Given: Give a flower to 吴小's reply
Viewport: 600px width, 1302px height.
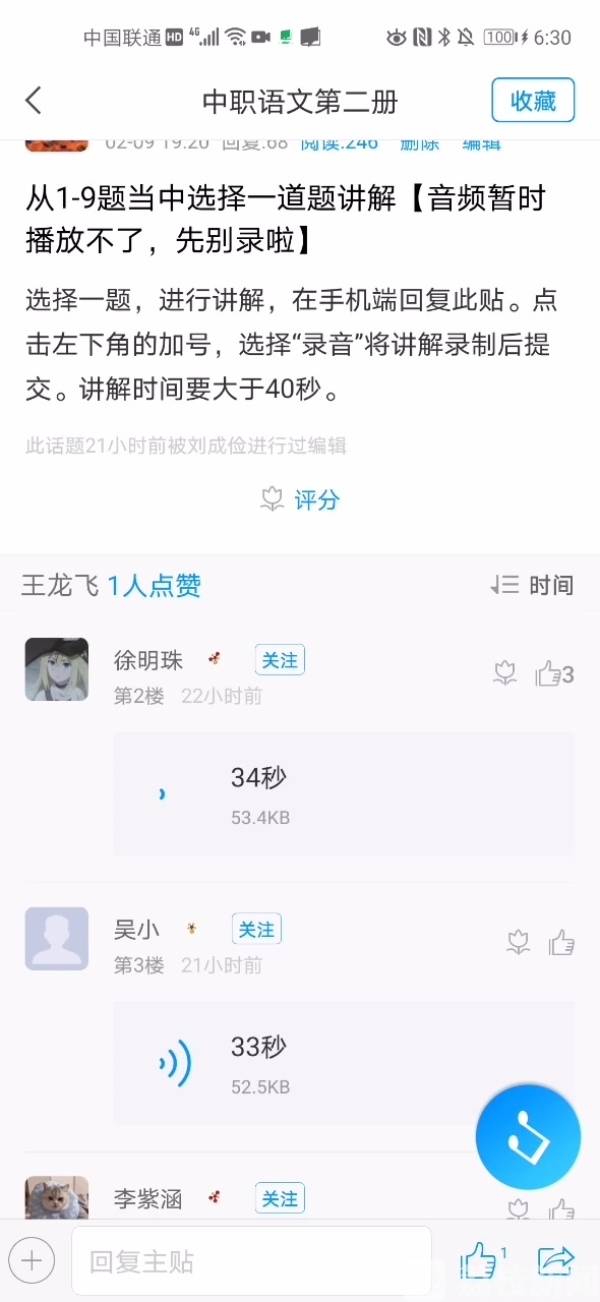Looking at the screenshot, I should click(x=518, y=942).
